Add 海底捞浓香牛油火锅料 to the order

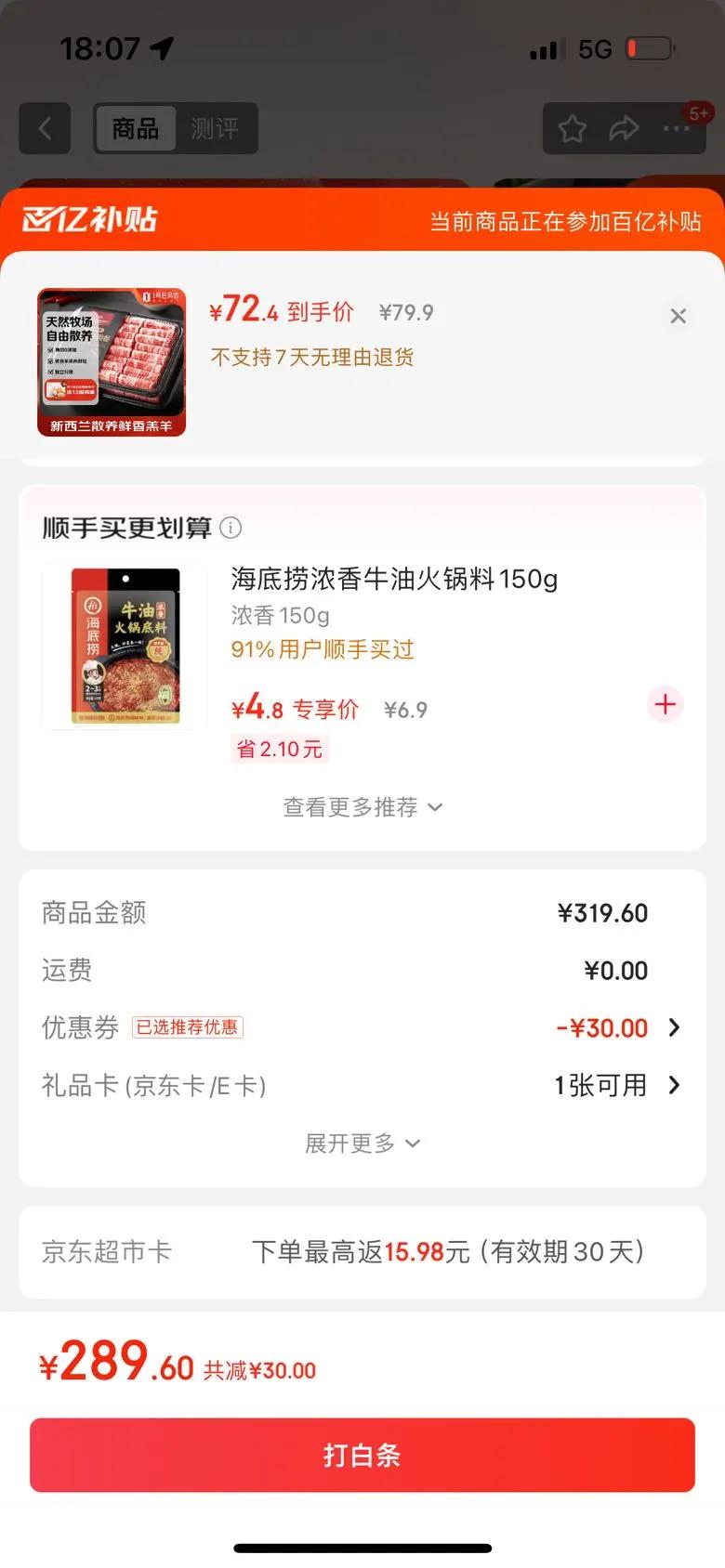(x=665, y=704)
